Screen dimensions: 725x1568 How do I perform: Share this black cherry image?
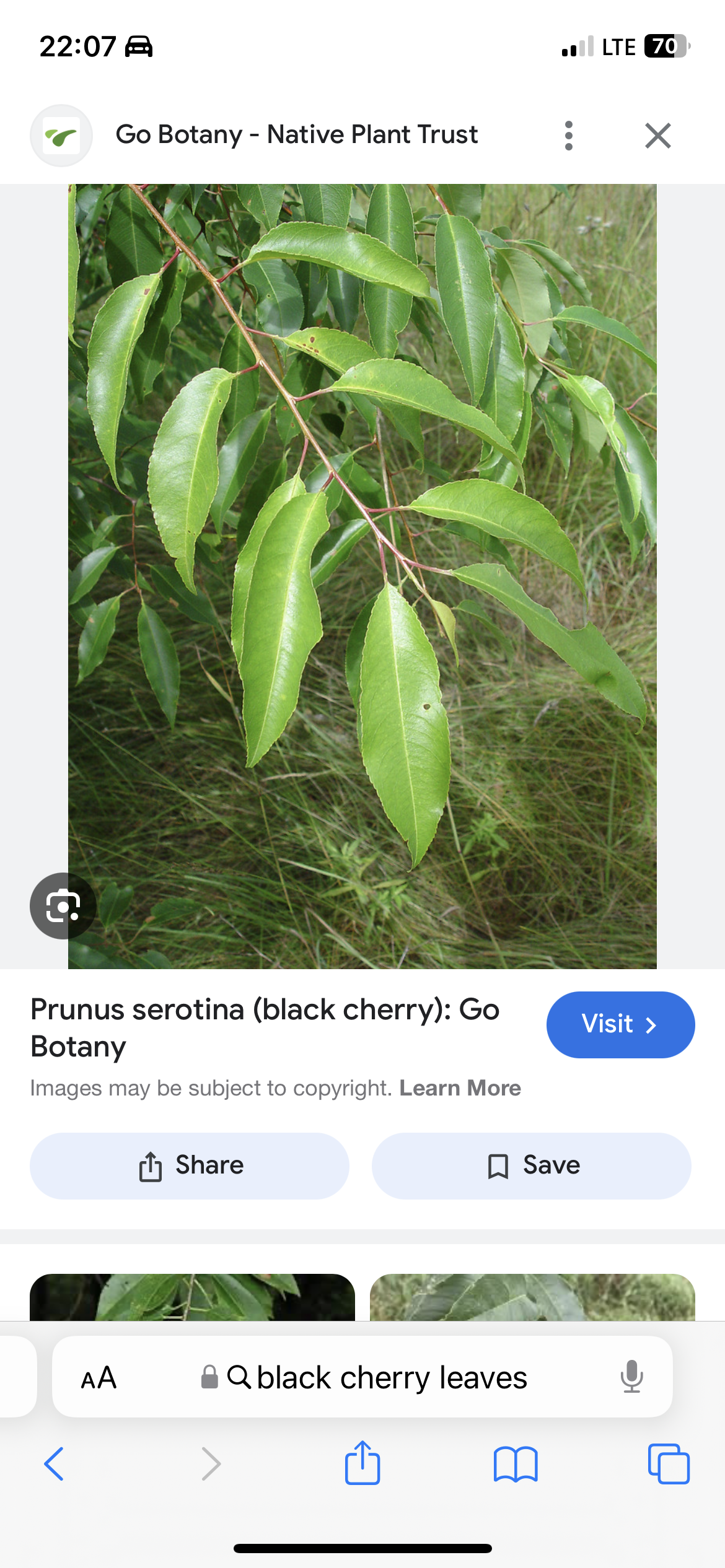pos(190,1166)
